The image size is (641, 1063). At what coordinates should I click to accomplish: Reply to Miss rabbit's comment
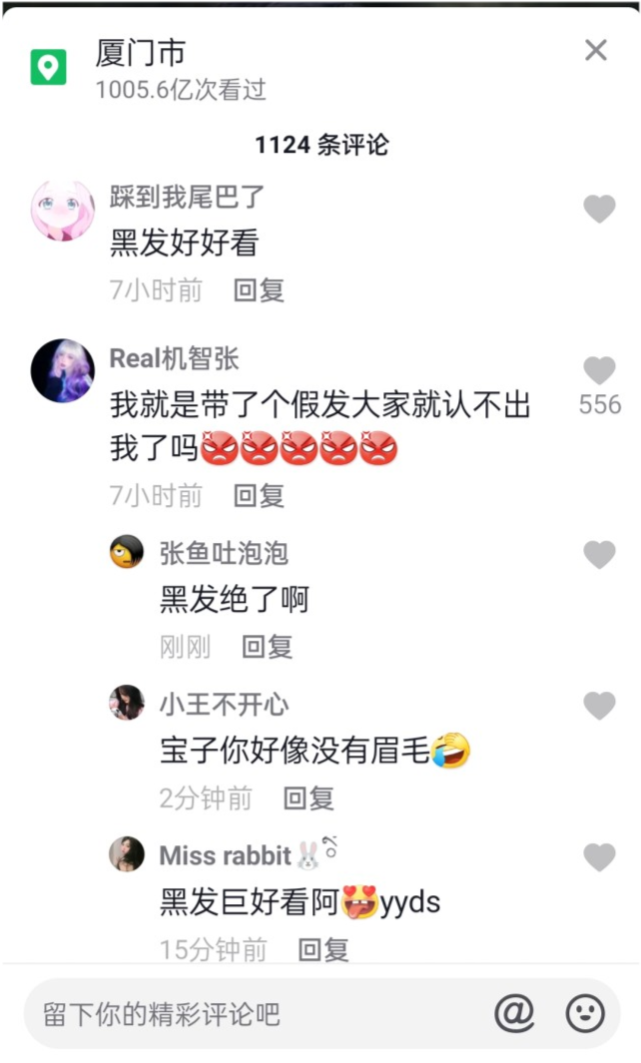click(x=324, y=949)
